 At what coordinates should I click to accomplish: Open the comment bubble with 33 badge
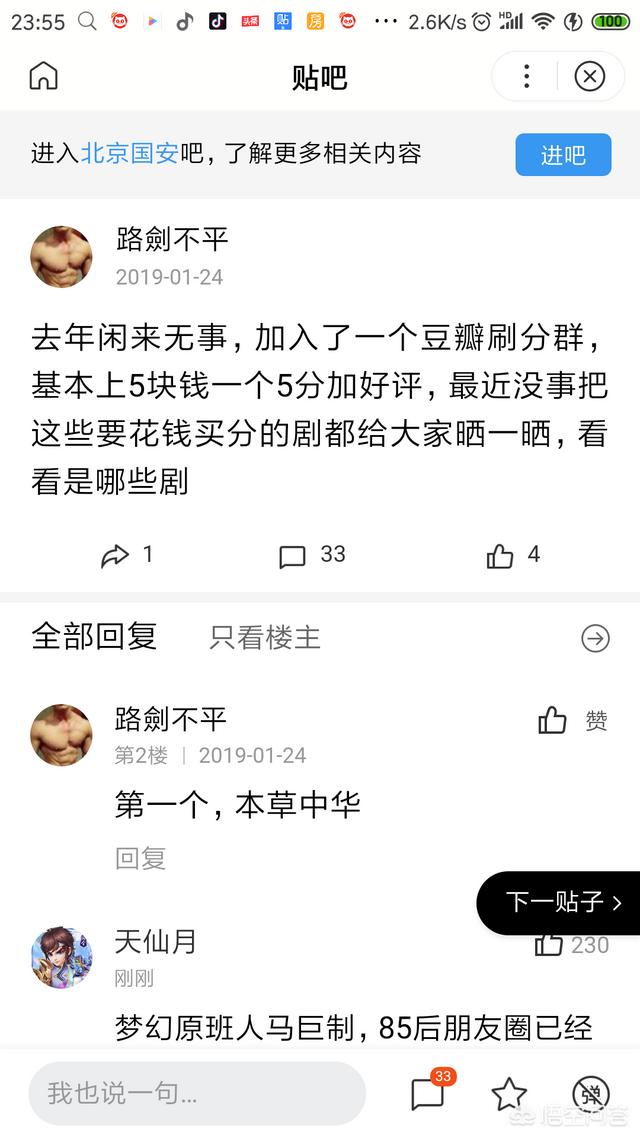(430, 1091)
